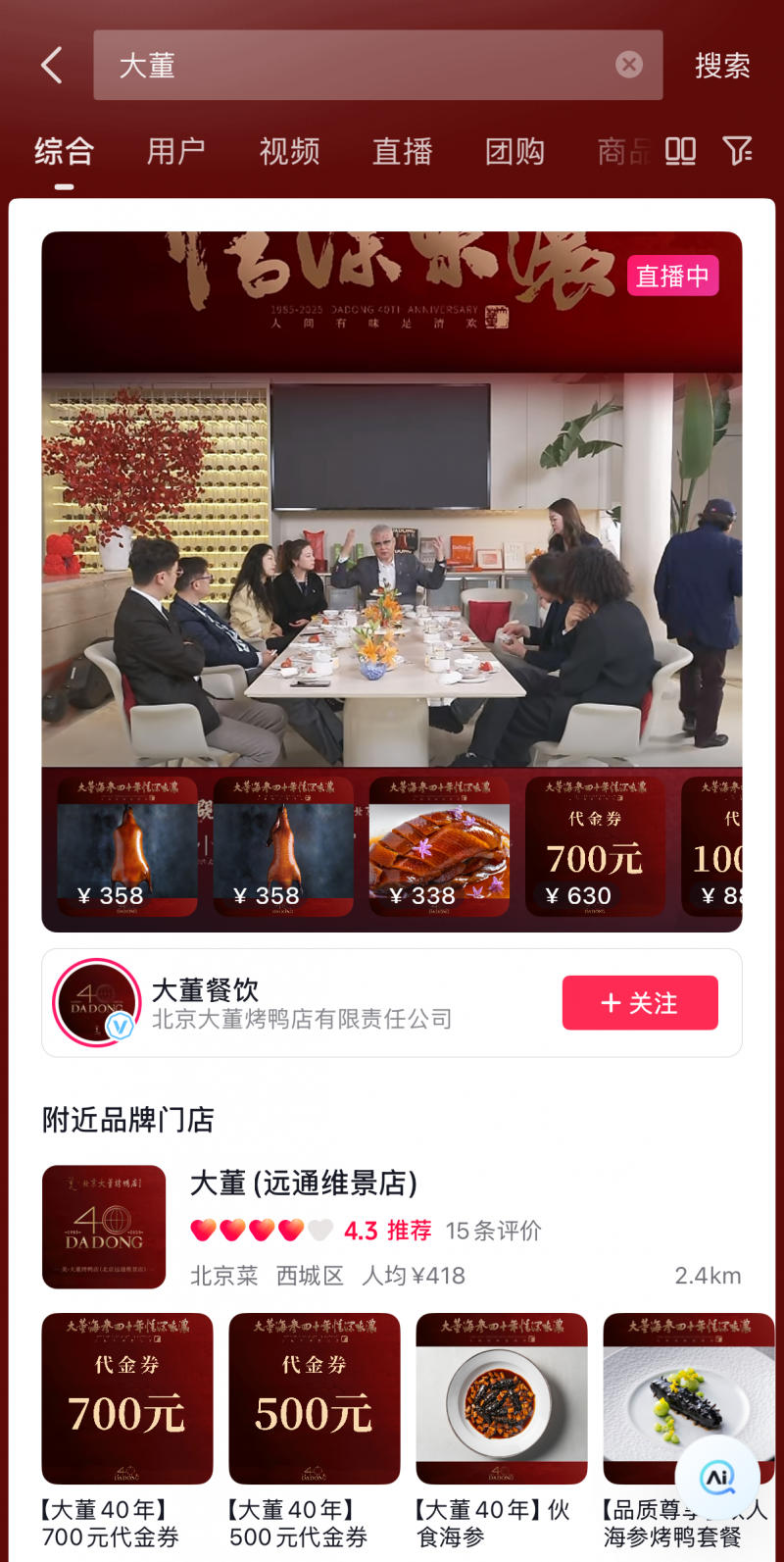Clear the search text 大董
The width and height of the screenshot is (784, 1562).
(x=629, y=65)
